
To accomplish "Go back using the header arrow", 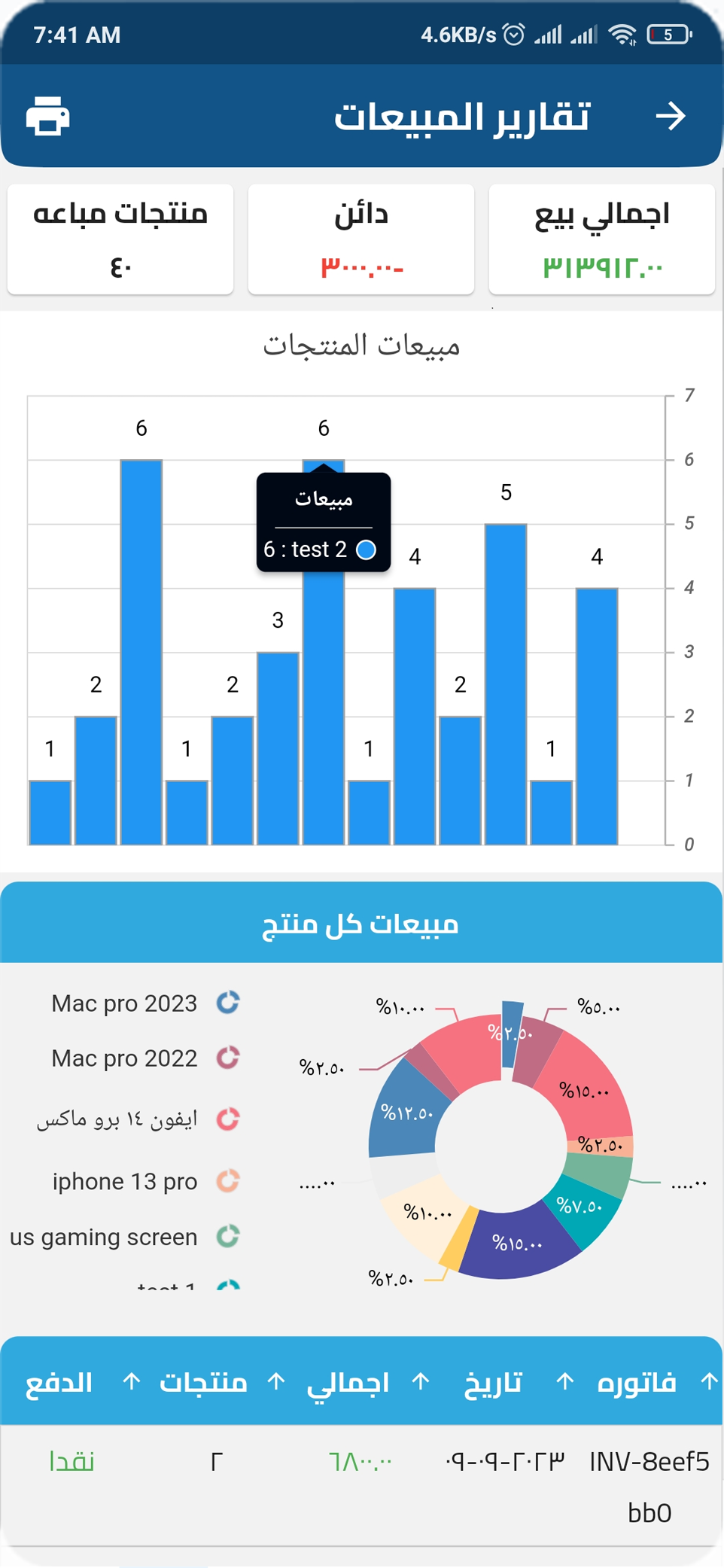I will coord(670,117).
